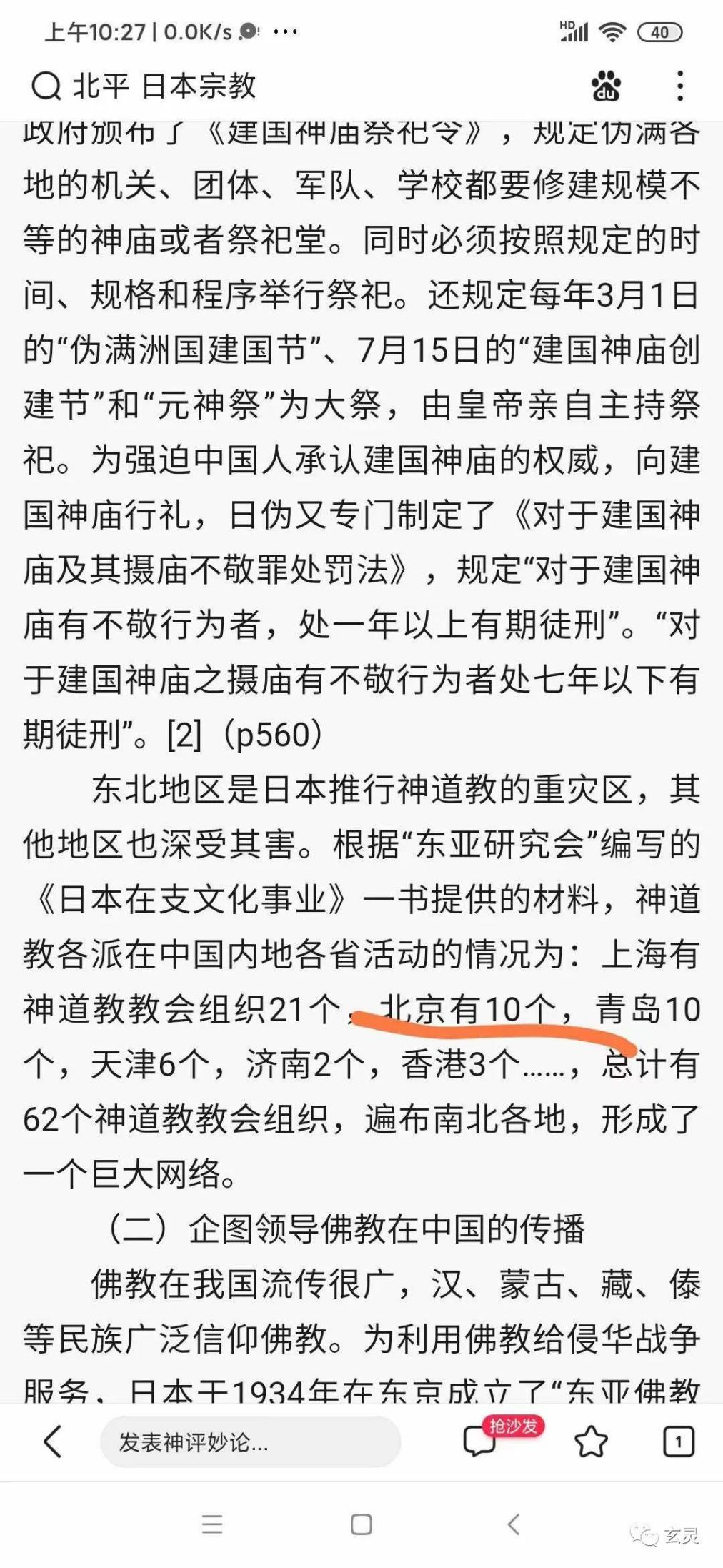Tap the comment box 发表神评妙论
Viewport: 723px width, 1568px height.
(250, 1442)
